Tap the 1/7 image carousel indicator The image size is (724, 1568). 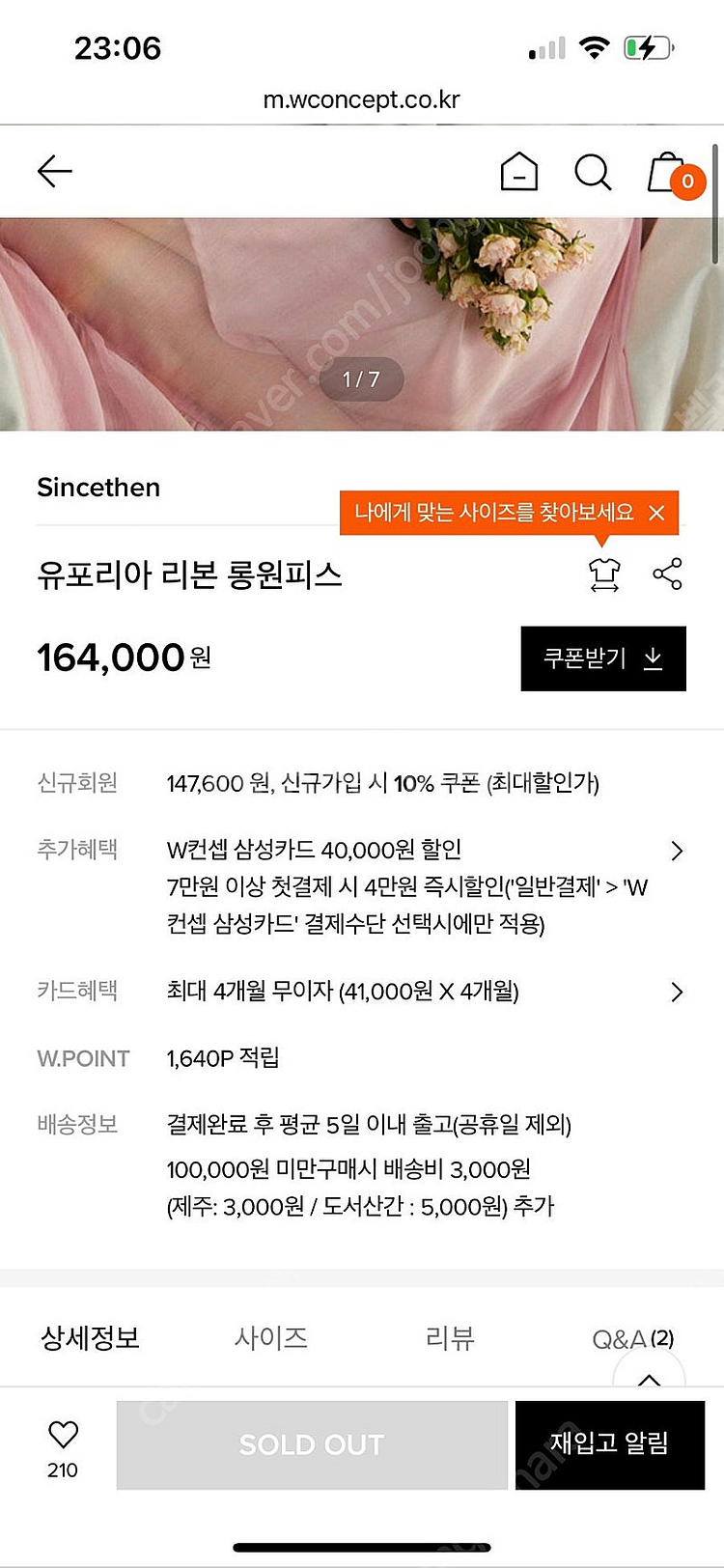point(361,379)
